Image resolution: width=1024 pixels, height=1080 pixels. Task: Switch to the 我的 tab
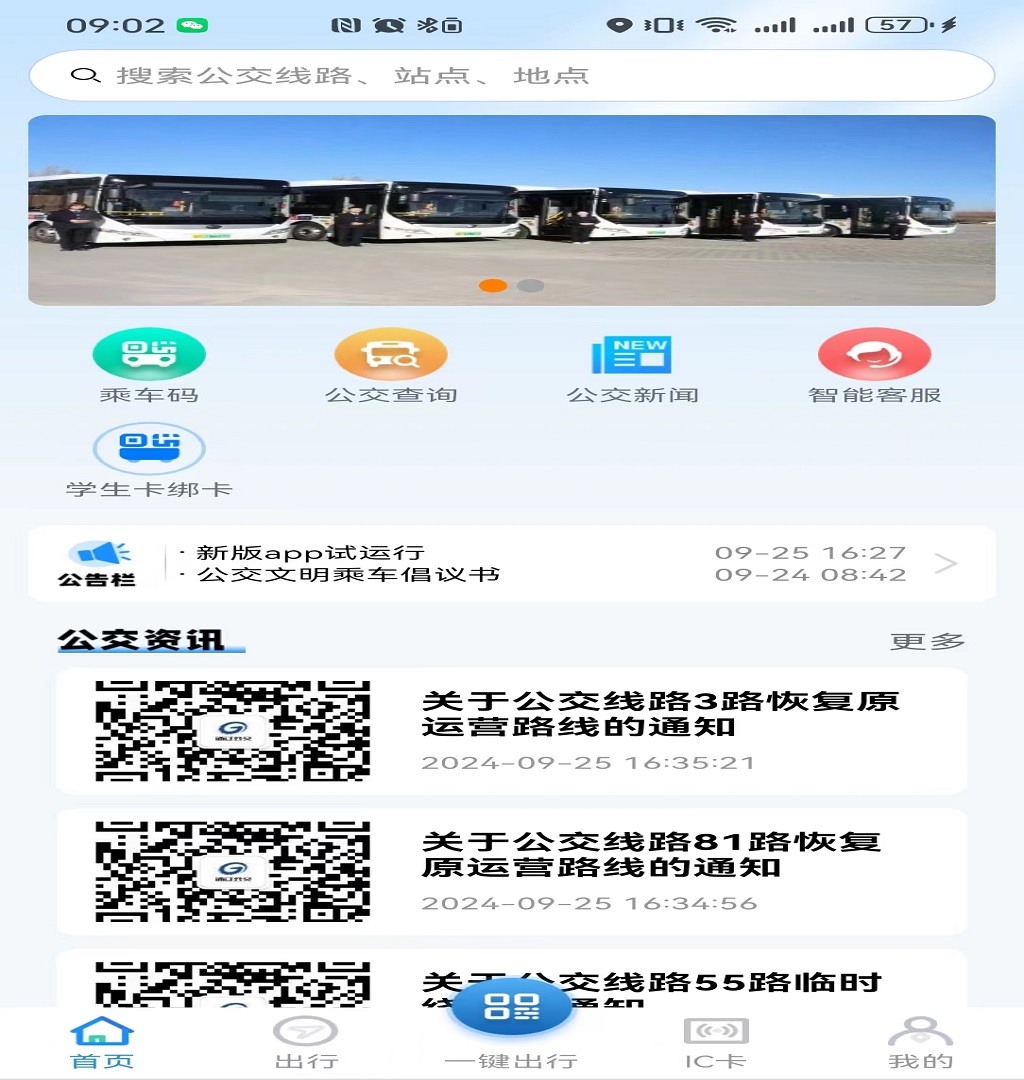click(x=920, y=1043)
